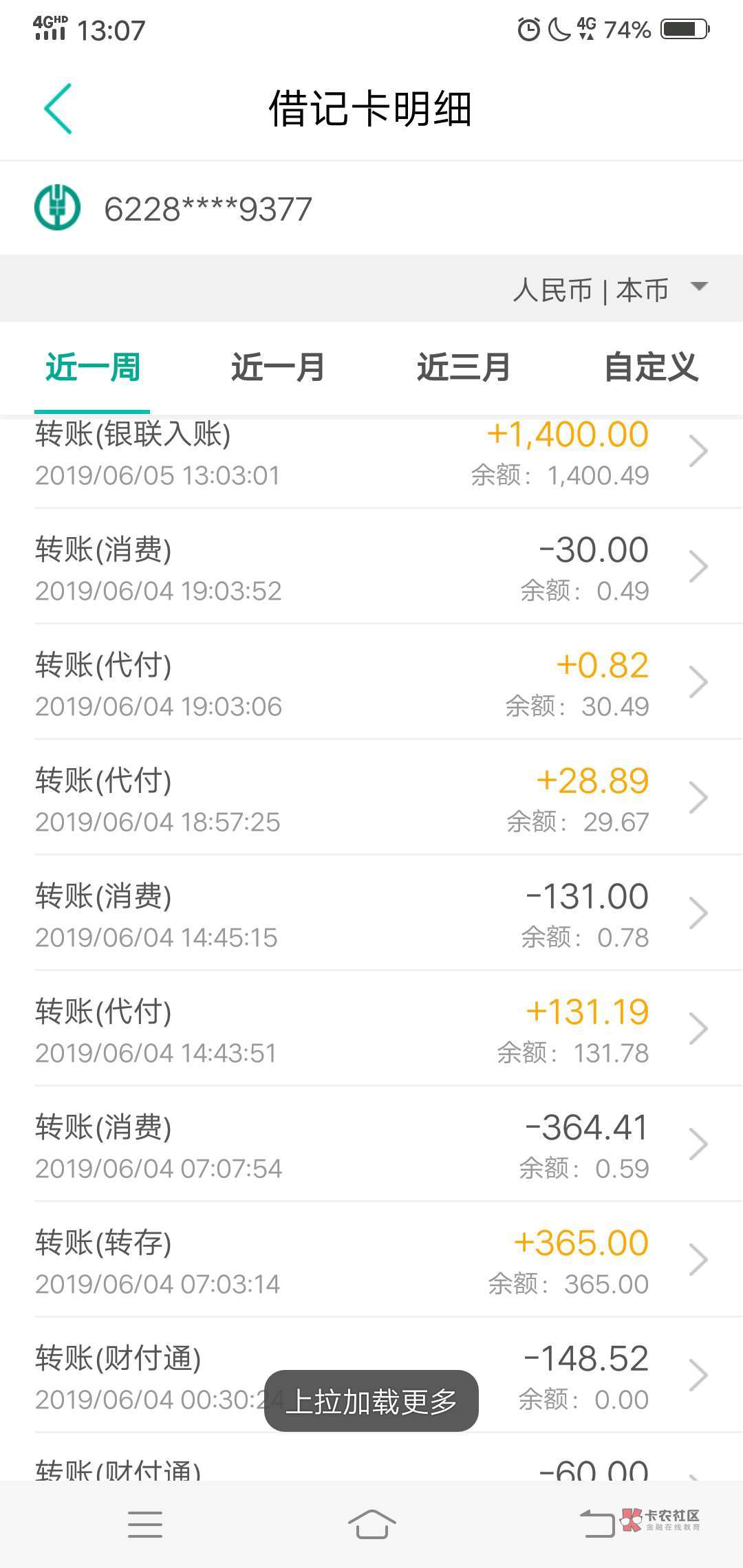Open the -131.00 消费 transaction
The height and width of the screenshot is (1568, 743).
(371, 913)
